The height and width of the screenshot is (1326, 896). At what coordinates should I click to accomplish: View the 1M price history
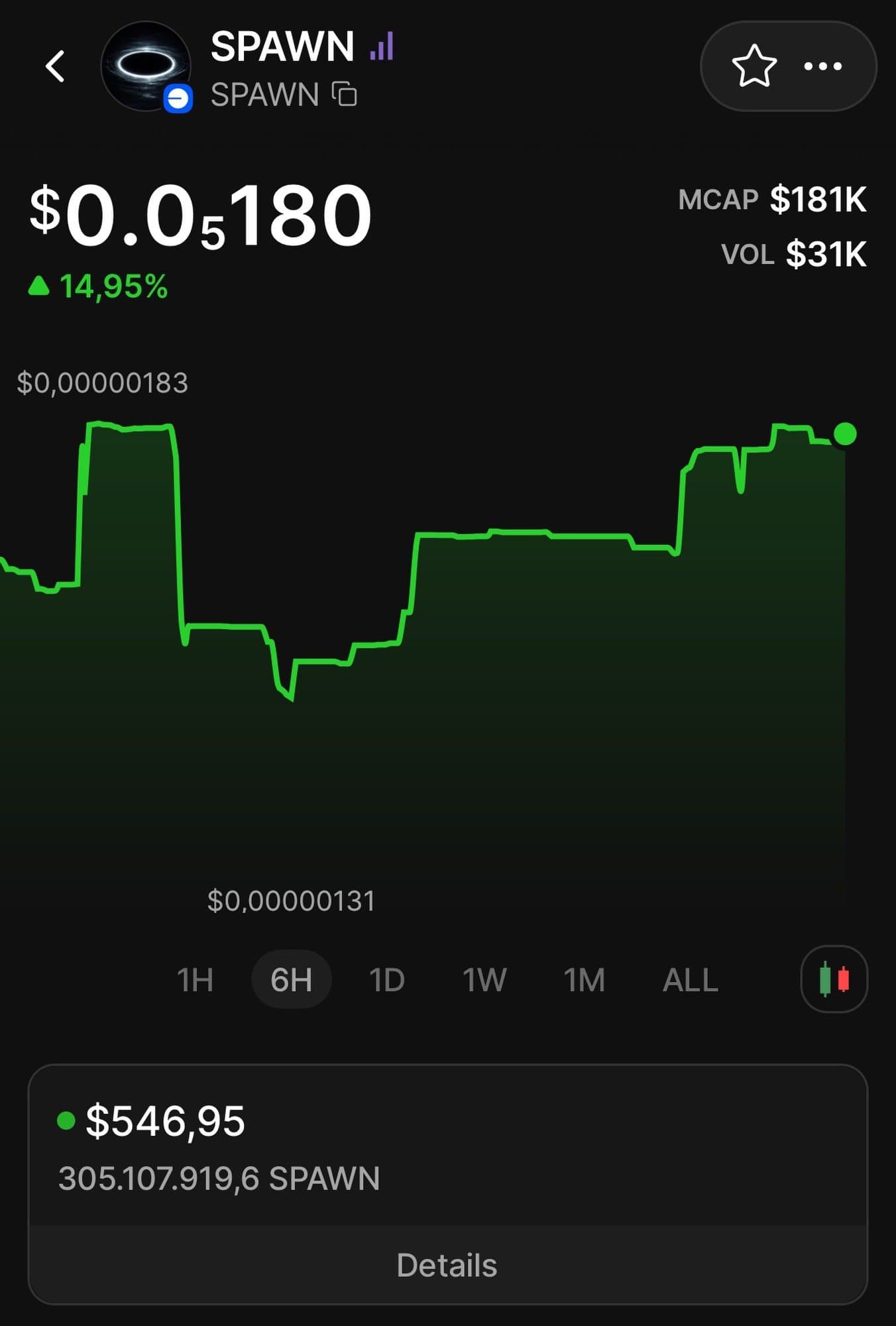(584, 979)
